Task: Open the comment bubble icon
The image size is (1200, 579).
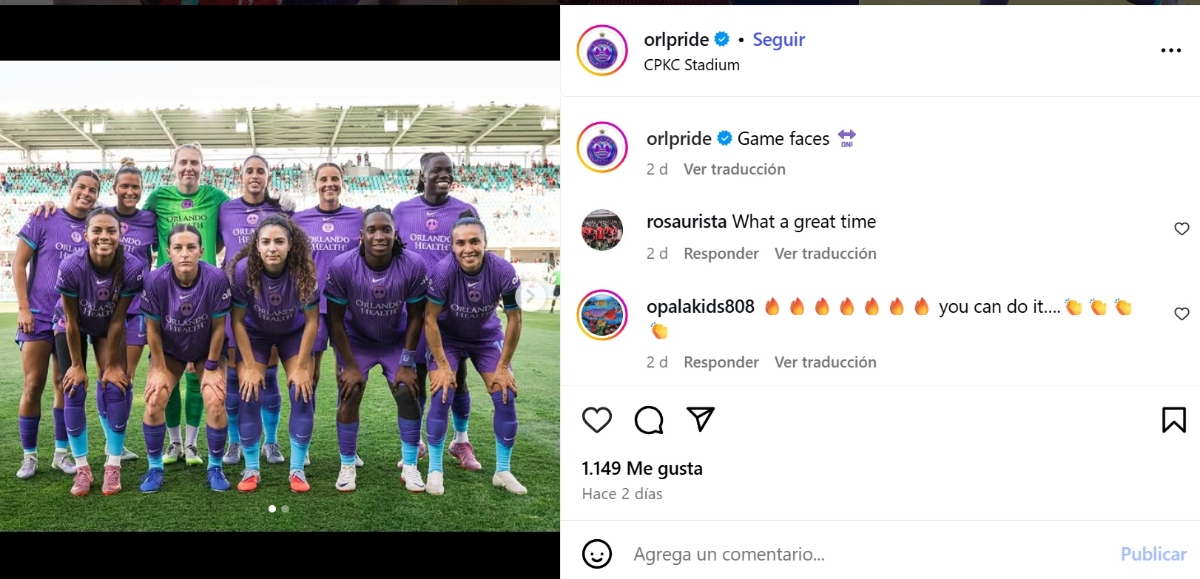Action: pyautogui.click(x=649, y=420)
